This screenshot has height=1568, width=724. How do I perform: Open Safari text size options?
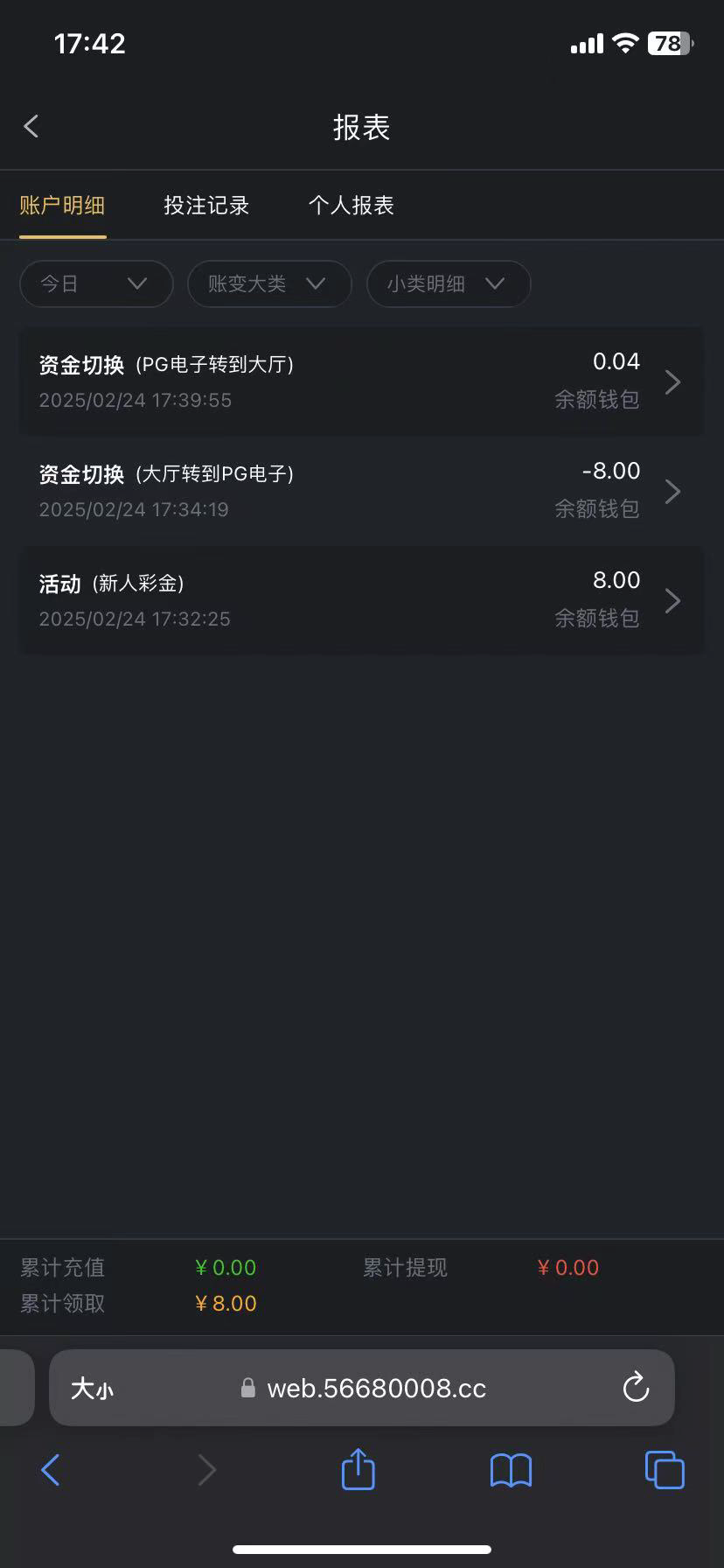(x=92, y=1389)
